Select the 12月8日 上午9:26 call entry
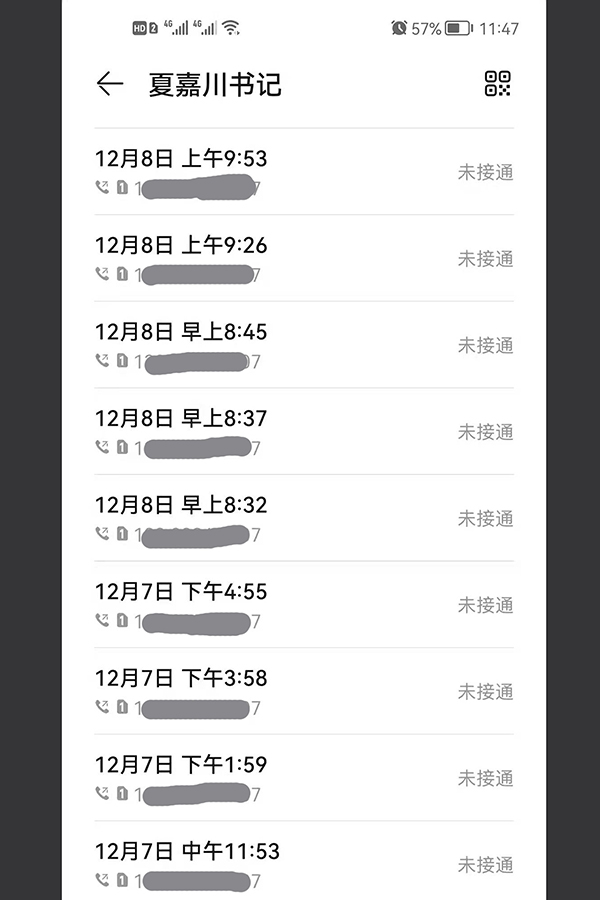This screenshot has width=600, height=900. (300, 259)
